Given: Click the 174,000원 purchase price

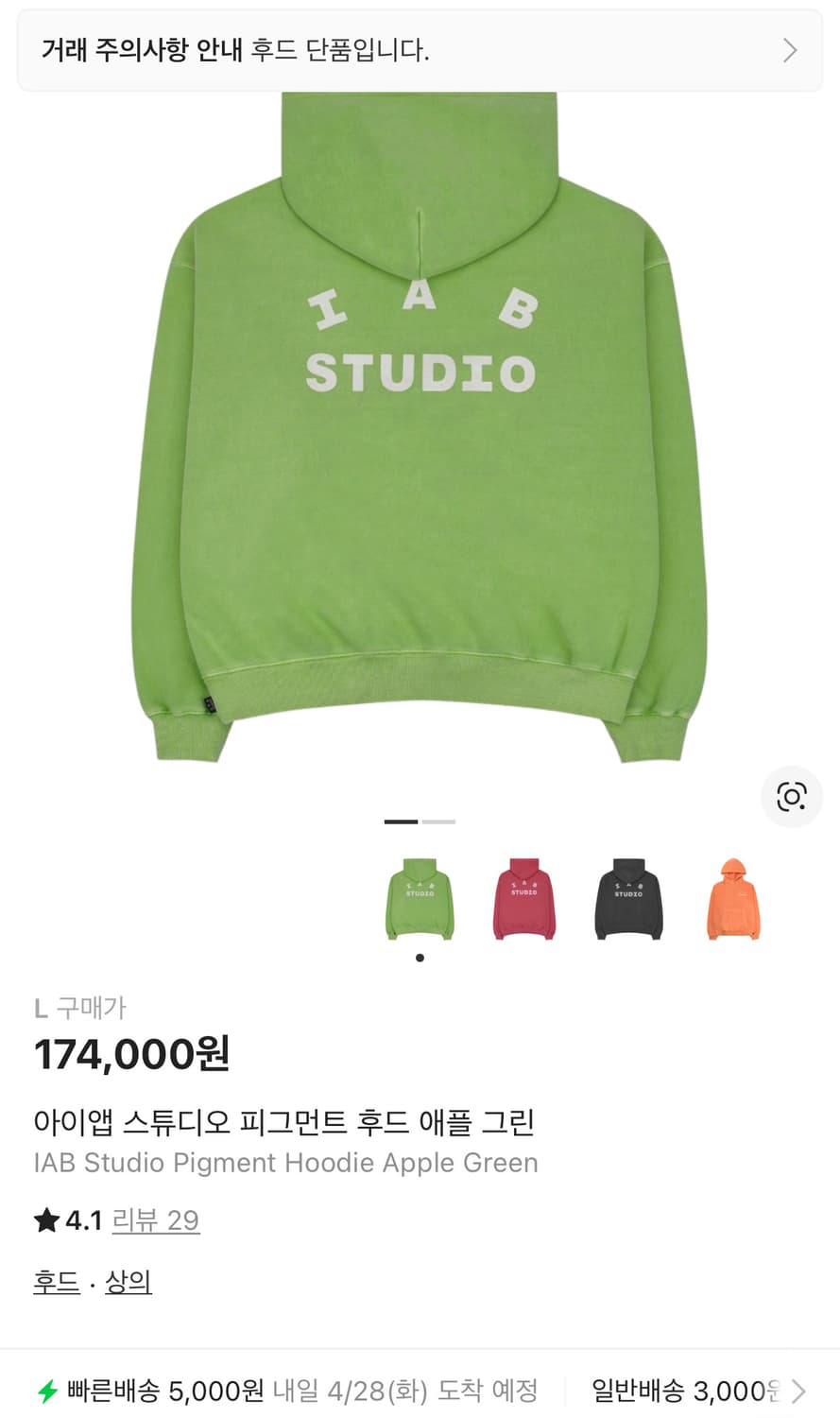Looking at the screenshot, I should click(131, 1052).
